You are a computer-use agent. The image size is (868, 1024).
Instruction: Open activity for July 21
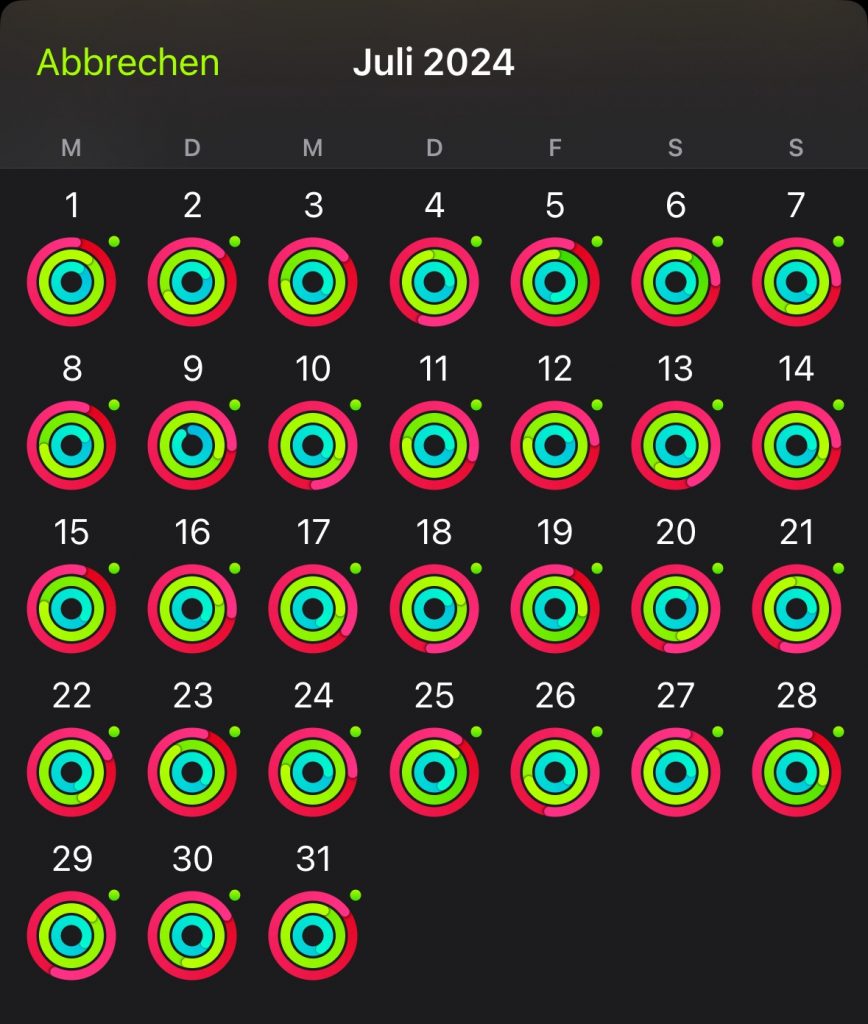point(796,608)
